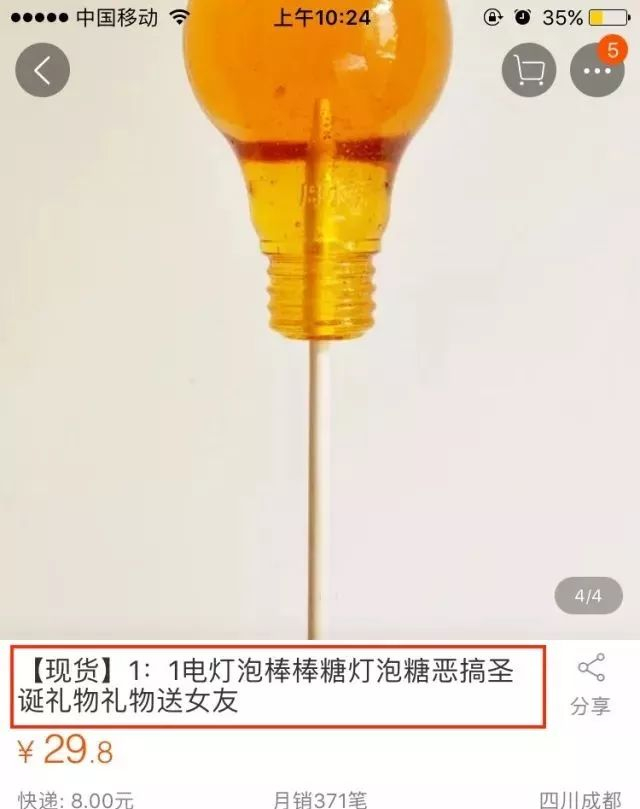Open the more options menu
640x809 pixels.
[597, 70]
